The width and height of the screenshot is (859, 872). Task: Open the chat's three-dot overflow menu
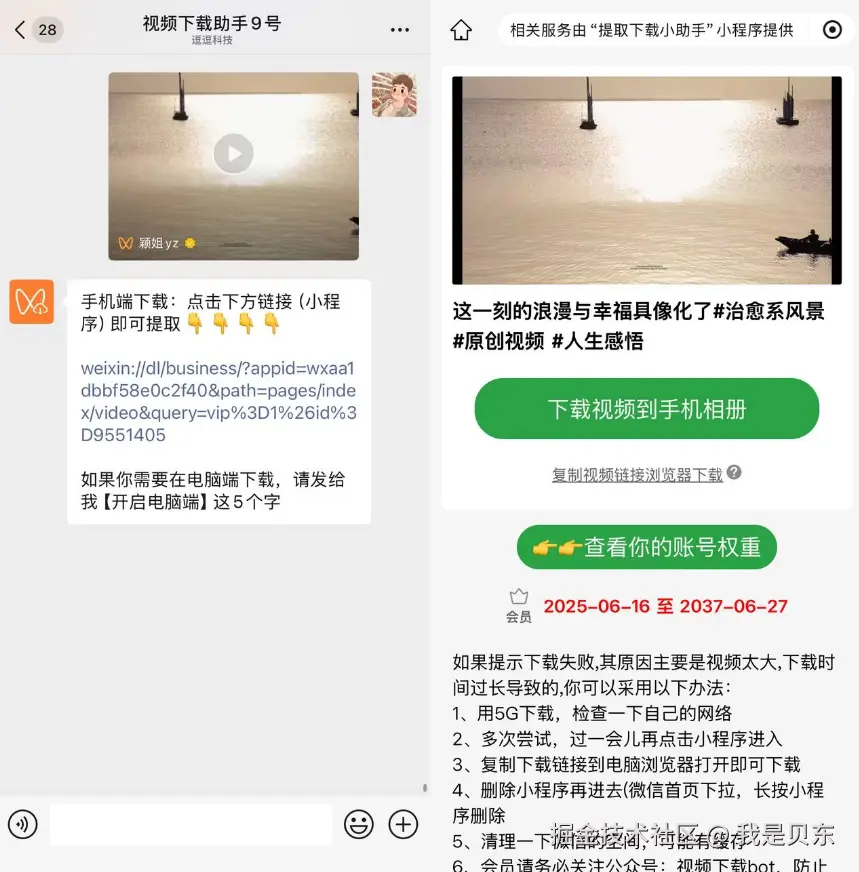coord(400,30)
